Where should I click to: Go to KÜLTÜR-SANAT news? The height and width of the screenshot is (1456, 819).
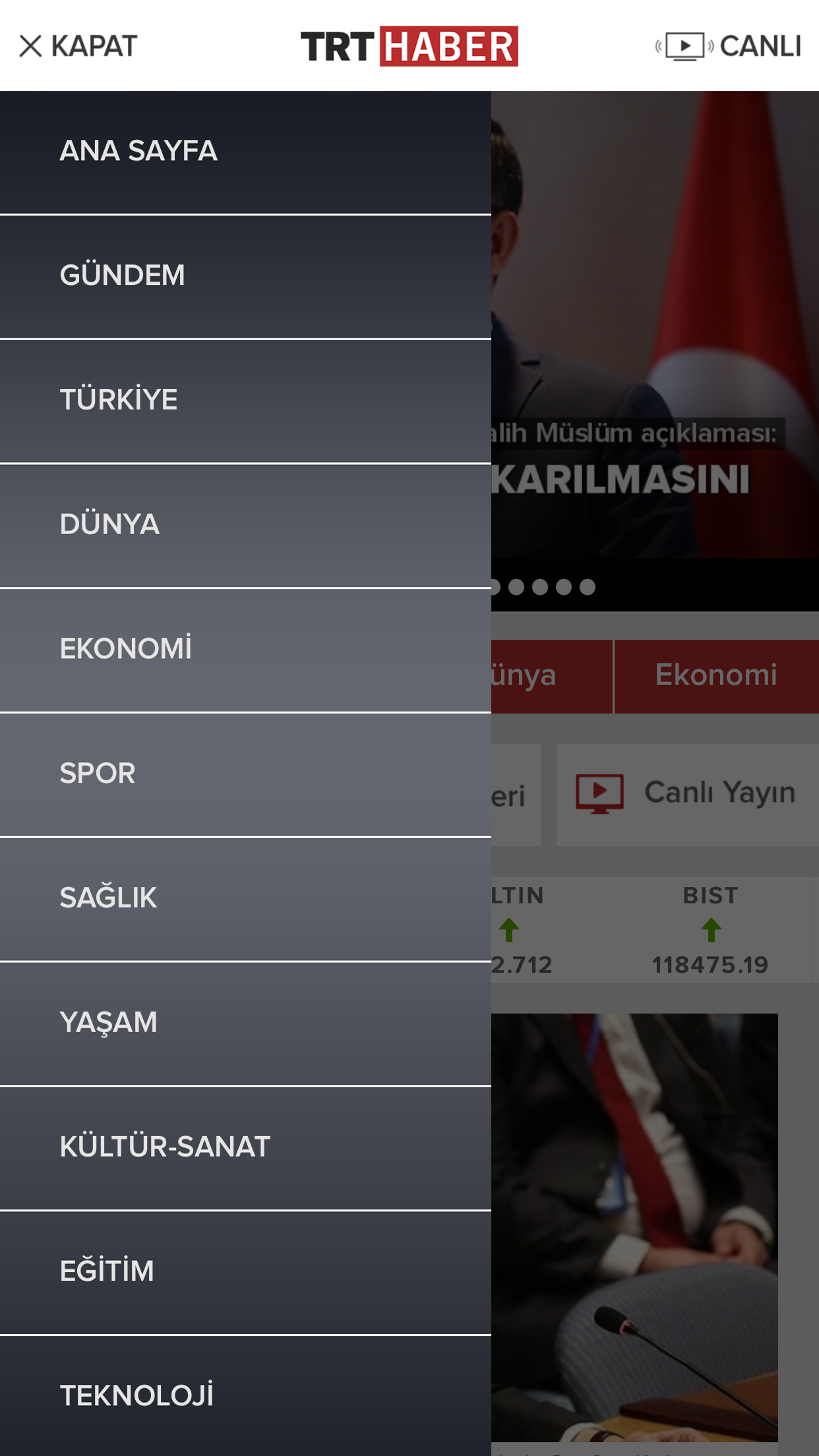tap(165, 1147)
